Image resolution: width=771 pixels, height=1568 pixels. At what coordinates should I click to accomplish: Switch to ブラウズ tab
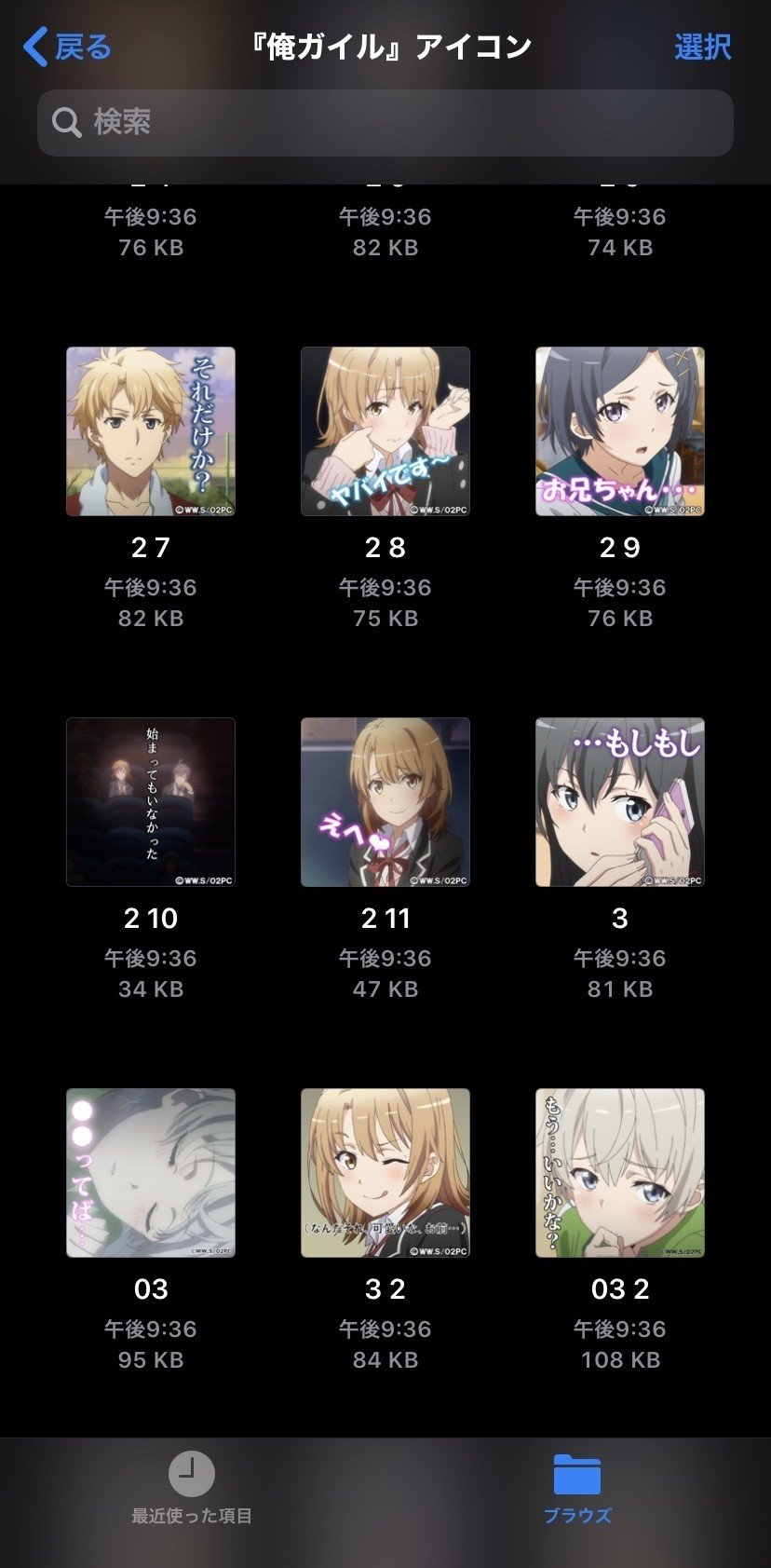[x=577, y=1489]
